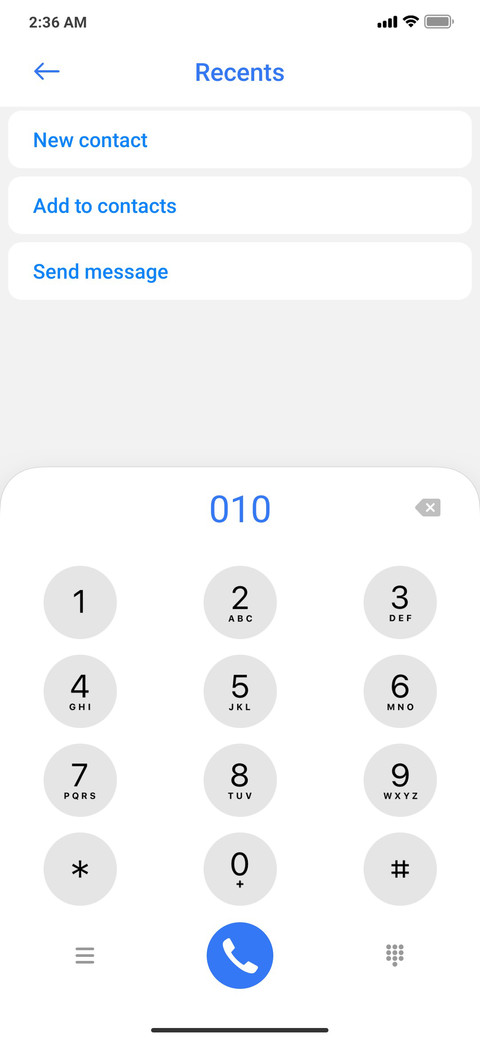Dial digit 1 on keypad
Screen dimensions: 480x1040
[x=80, y=602]
